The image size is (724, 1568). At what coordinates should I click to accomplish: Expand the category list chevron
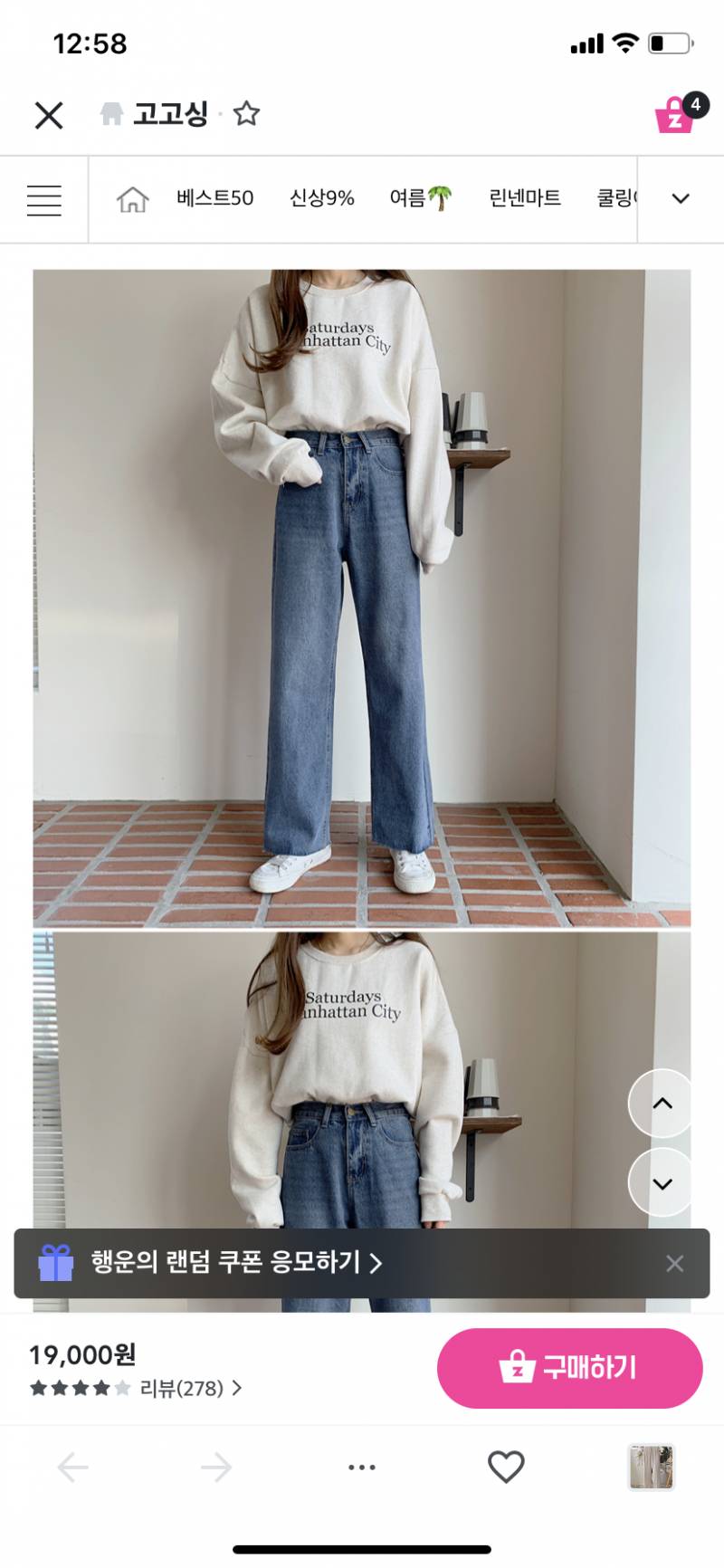coord(681,199)
